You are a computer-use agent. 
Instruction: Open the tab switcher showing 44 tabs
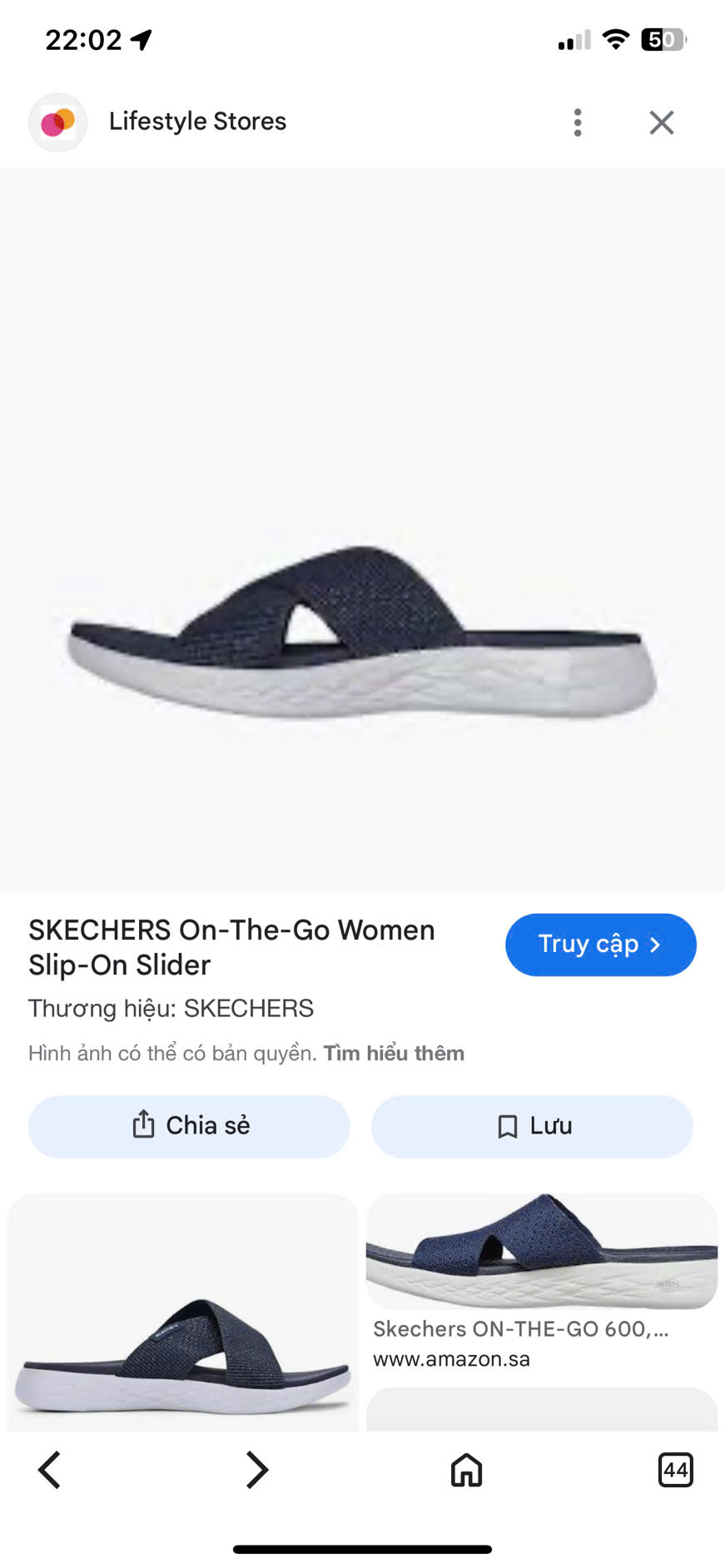[675, 1470]
